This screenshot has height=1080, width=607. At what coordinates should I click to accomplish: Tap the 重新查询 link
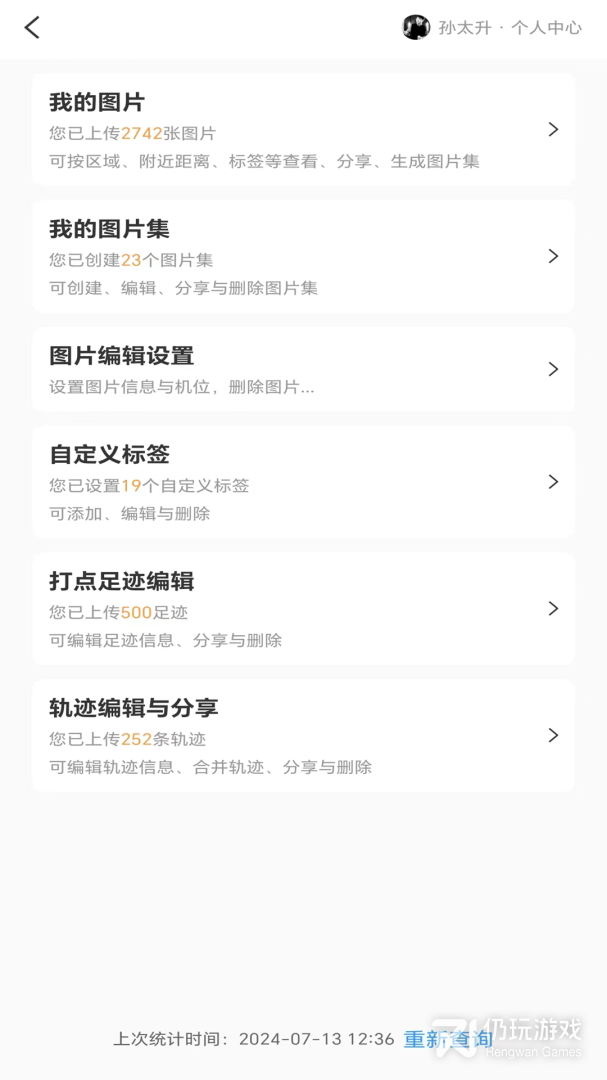pyautogui.click(x=448, y=1040)
